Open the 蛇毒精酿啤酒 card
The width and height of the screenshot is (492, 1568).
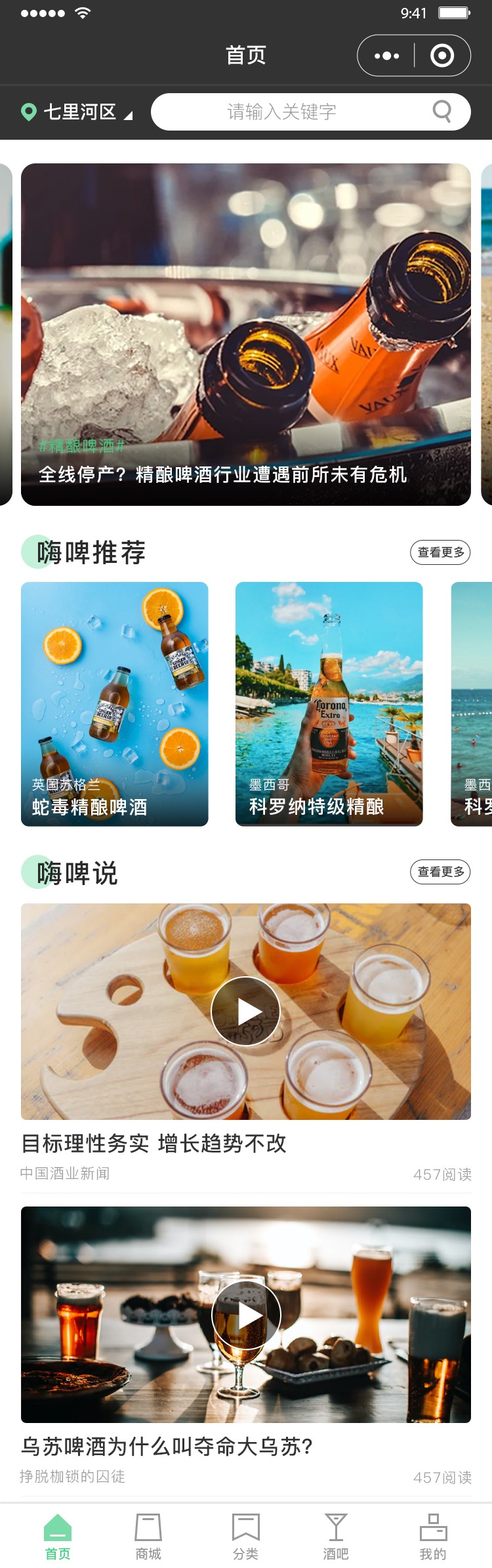(x=115, y=703)
